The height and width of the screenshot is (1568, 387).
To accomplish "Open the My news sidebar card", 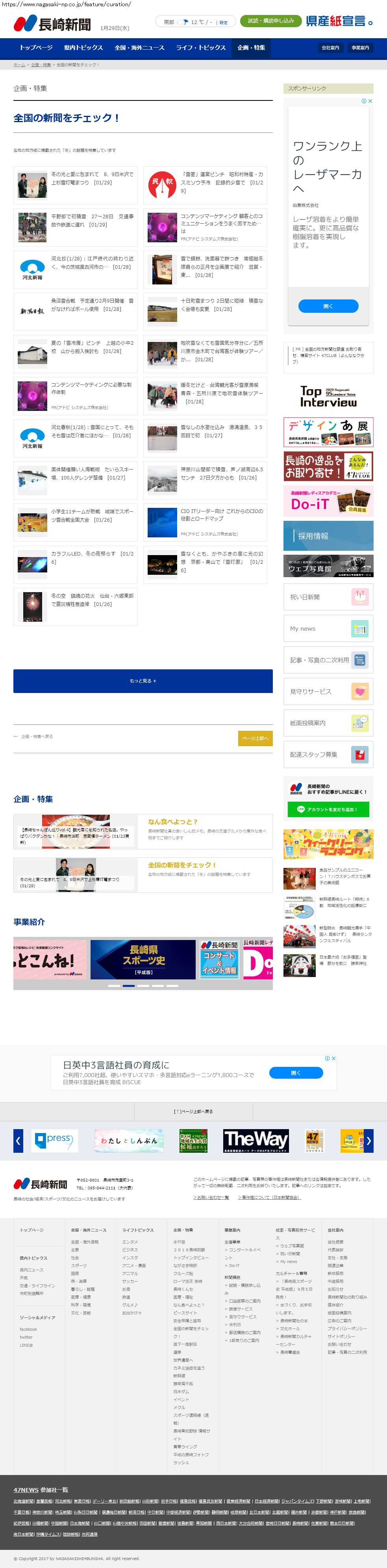I will (x=328, y=629).
